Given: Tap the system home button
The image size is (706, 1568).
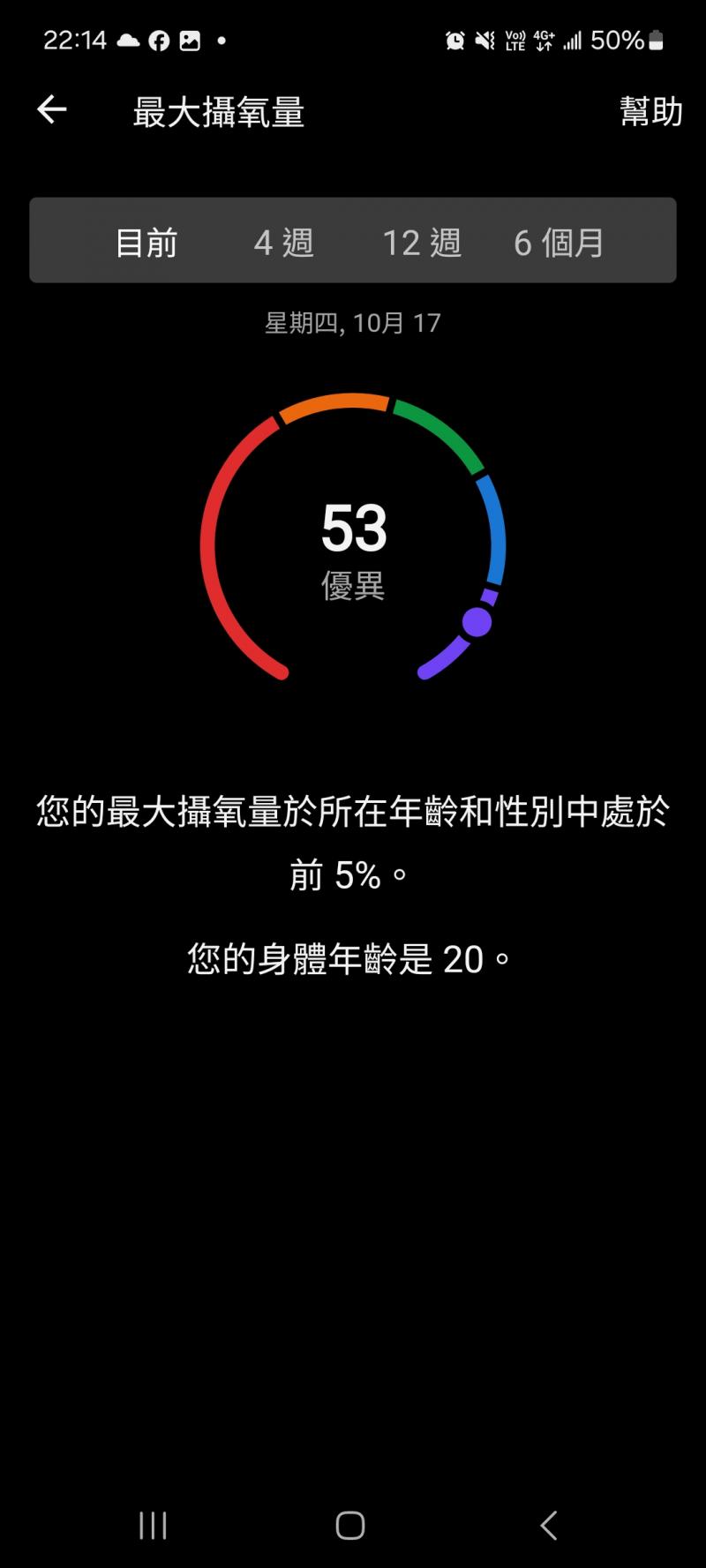Looking at the screenshot, I should [350, 1525].
